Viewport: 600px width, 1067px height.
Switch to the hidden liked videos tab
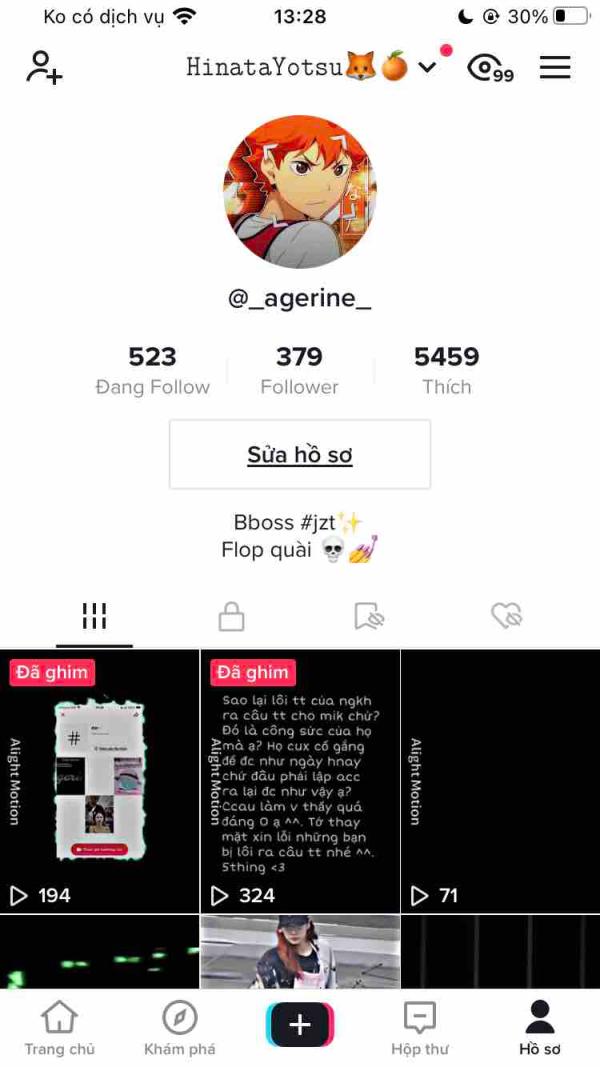(506, 616)
